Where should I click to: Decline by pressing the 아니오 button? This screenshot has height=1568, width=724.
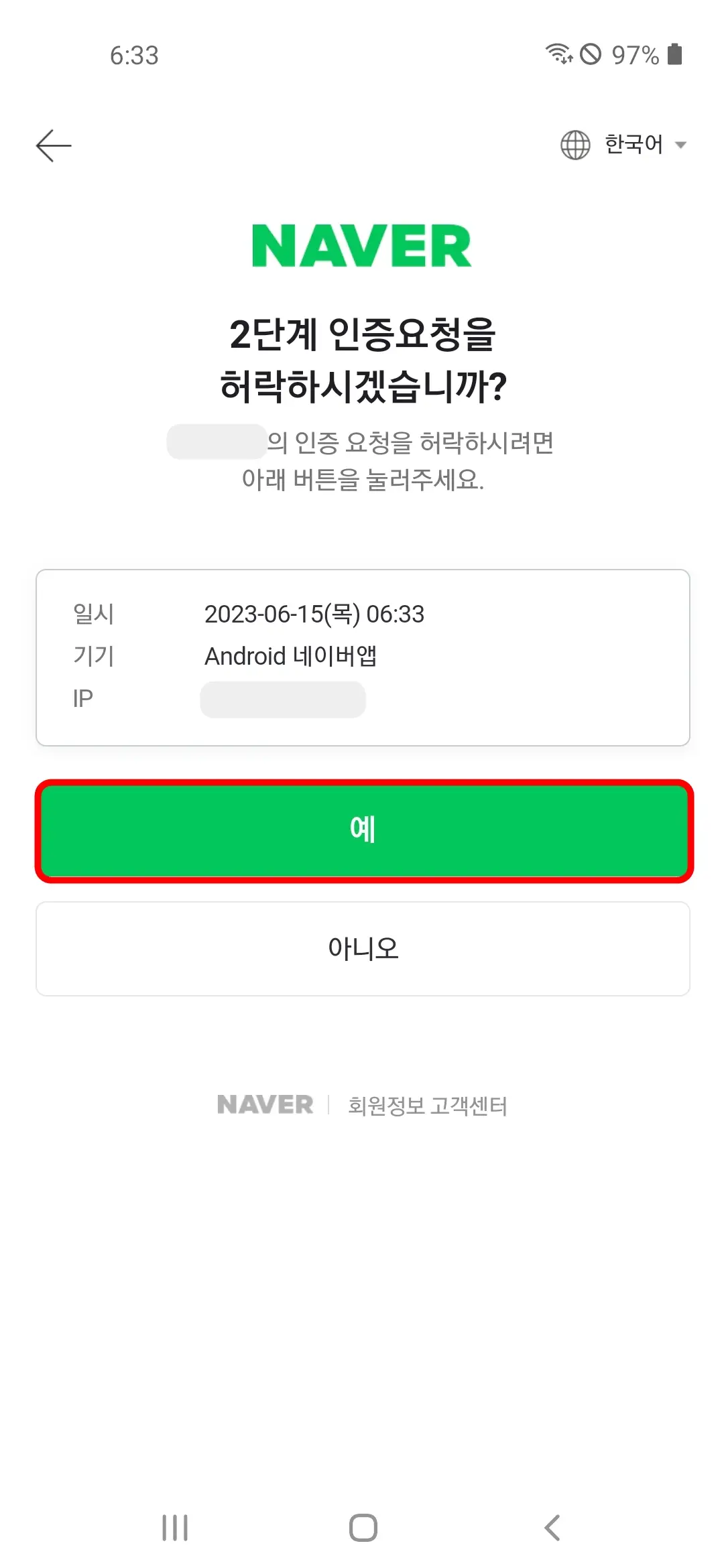pyautogui.click(x=362, y=948)
